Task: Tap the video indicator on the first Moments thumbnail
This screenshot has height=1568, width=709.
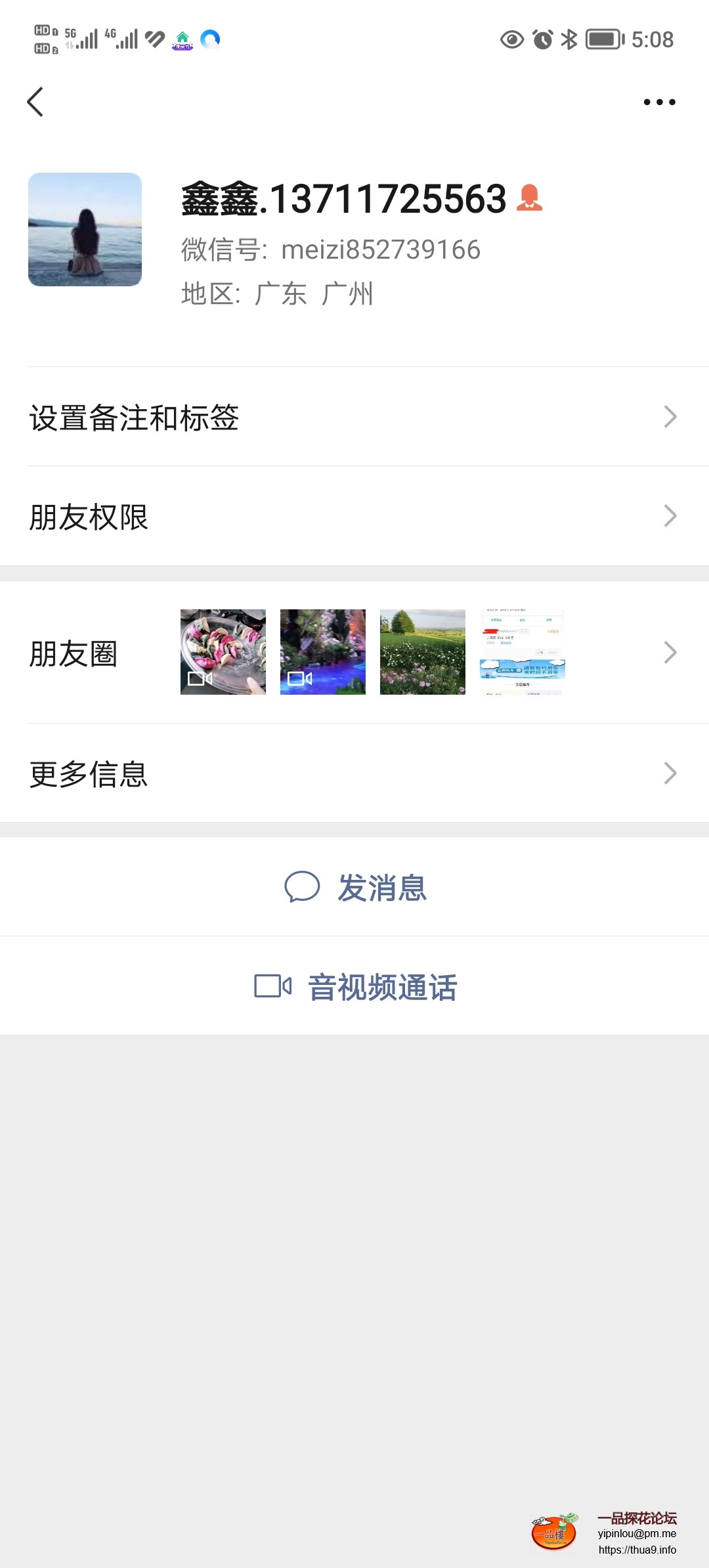Action: click(x=200, y=679)
